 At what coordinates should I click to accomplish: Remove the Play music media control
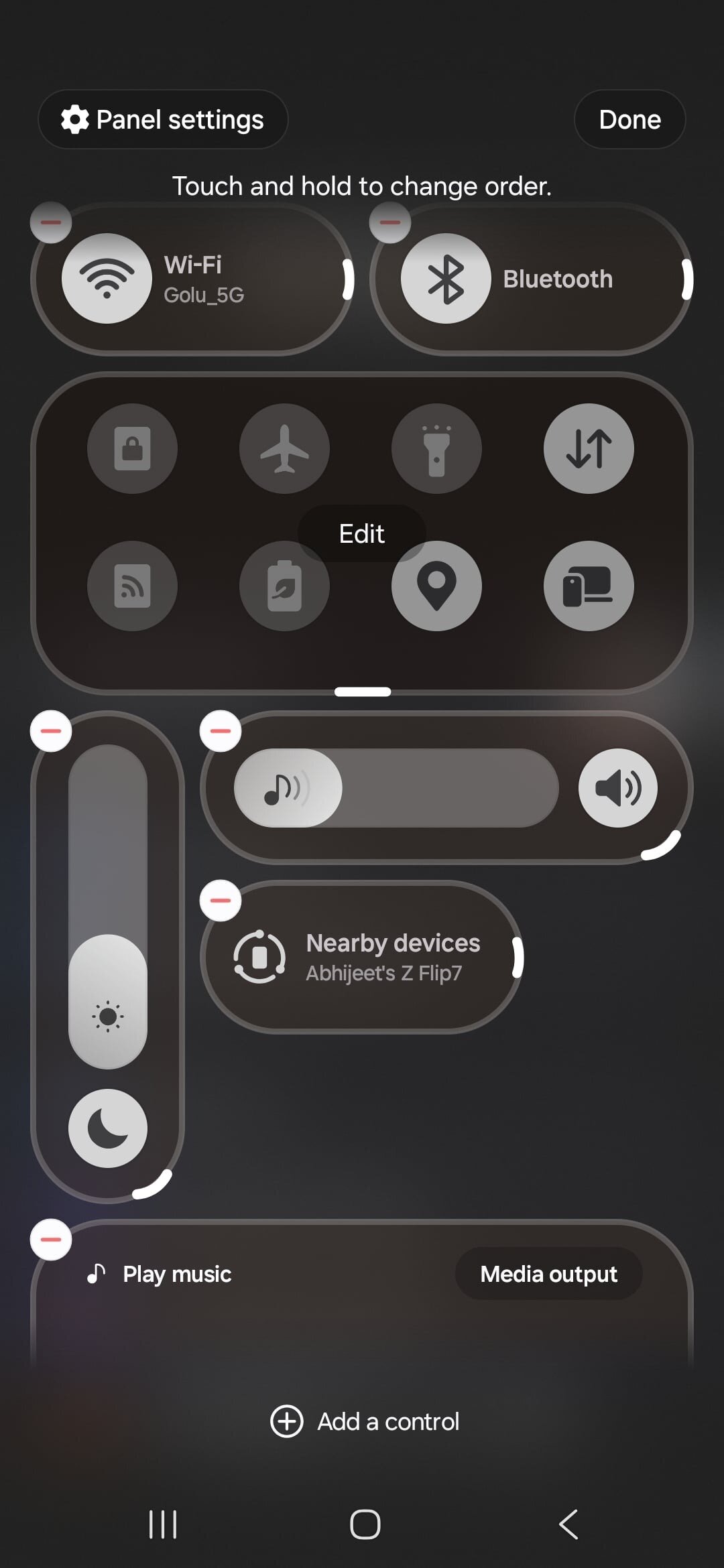point(51,1239)
